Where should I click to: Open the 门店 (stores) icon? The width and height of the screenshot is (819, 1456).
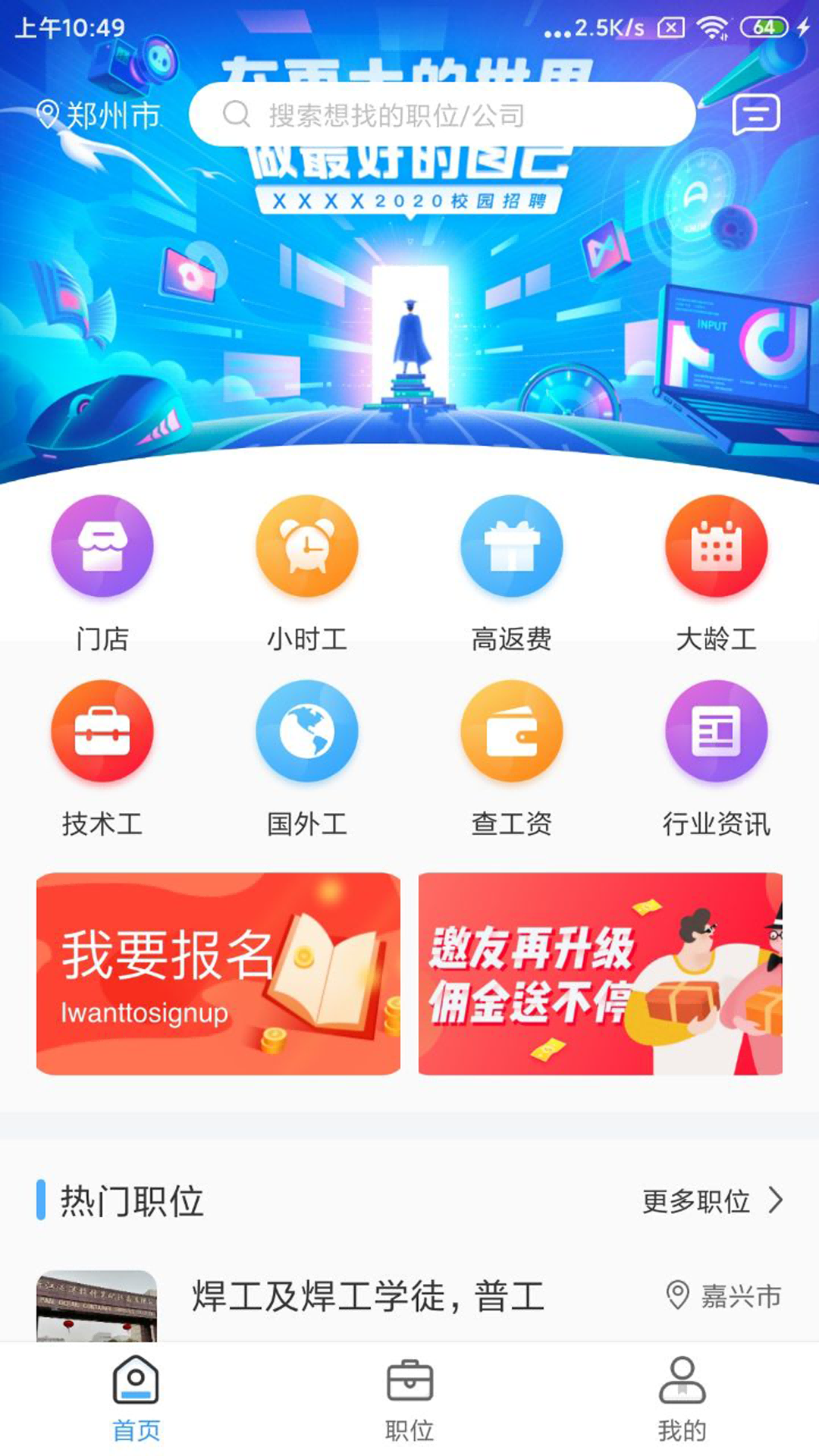click(x=102, y=546)
